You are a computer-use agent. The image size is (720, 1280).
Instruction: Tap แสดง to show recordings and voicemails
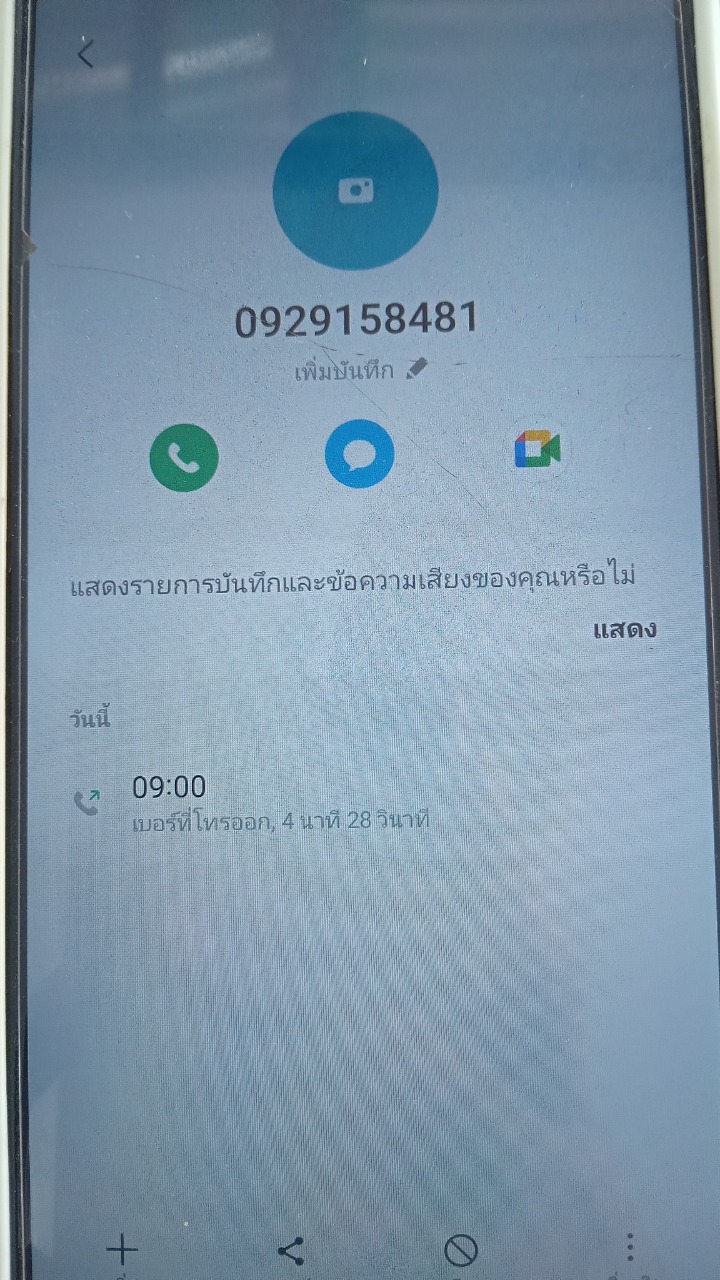coord(625,630)
